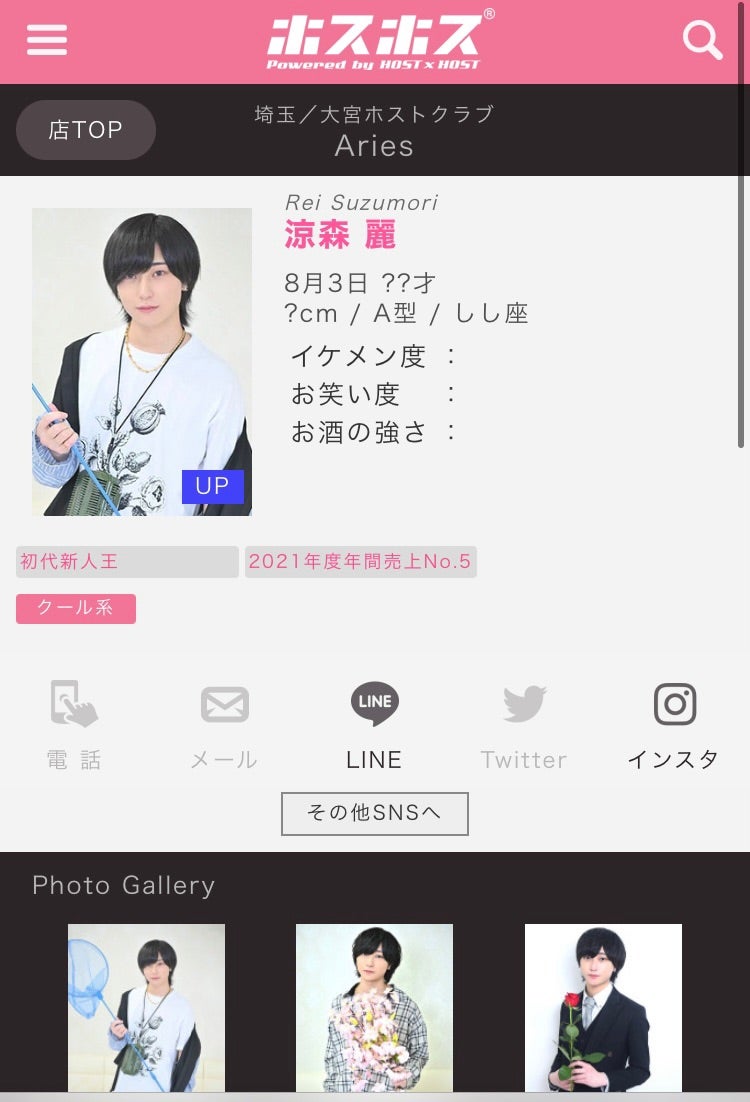The width and height of the screenshot is (750, 1102).
Task: View gallery photo with red rose
Action: click(603, 1007)
